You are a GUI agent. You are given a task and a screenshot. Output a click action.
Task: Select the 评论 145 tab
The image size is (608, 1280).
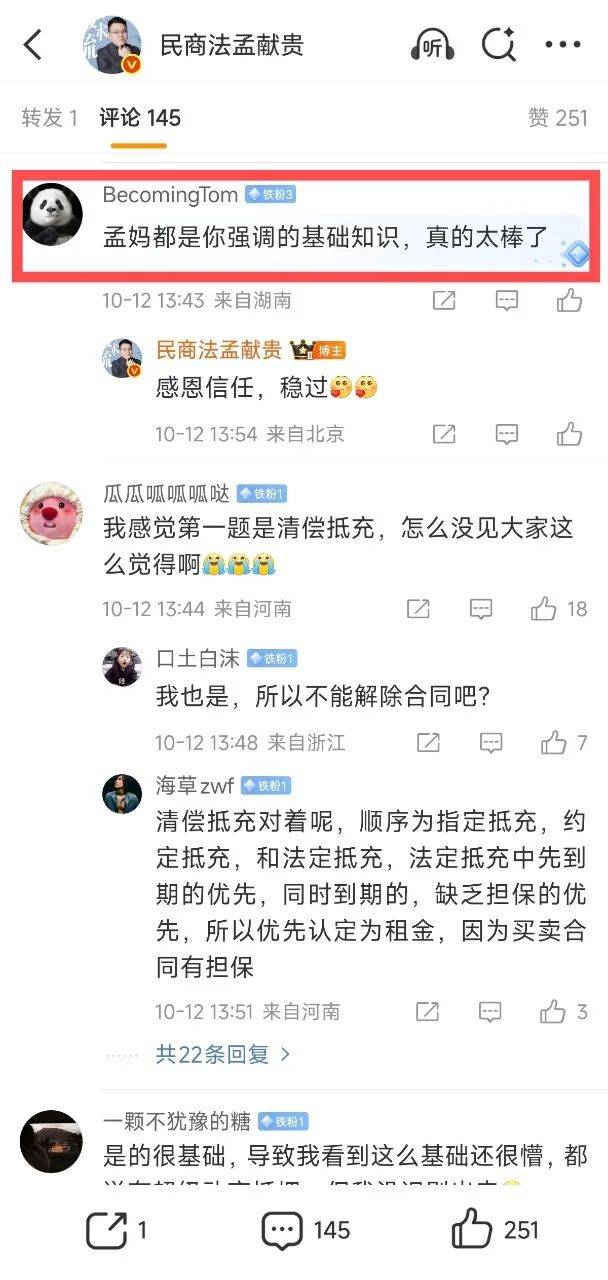[x=140, y=118]
